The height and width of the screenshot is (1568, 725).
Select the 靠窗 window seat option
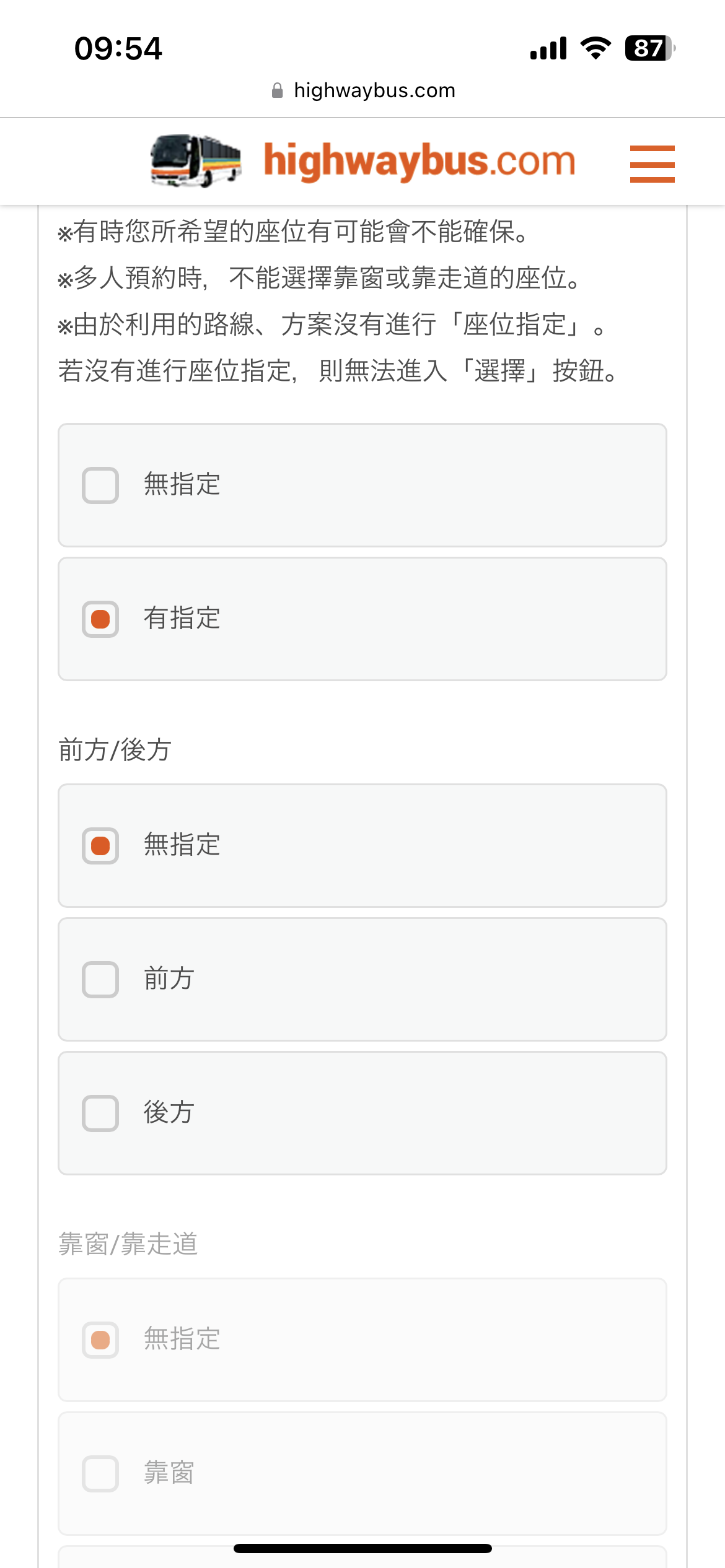[x=362, y=1473]
